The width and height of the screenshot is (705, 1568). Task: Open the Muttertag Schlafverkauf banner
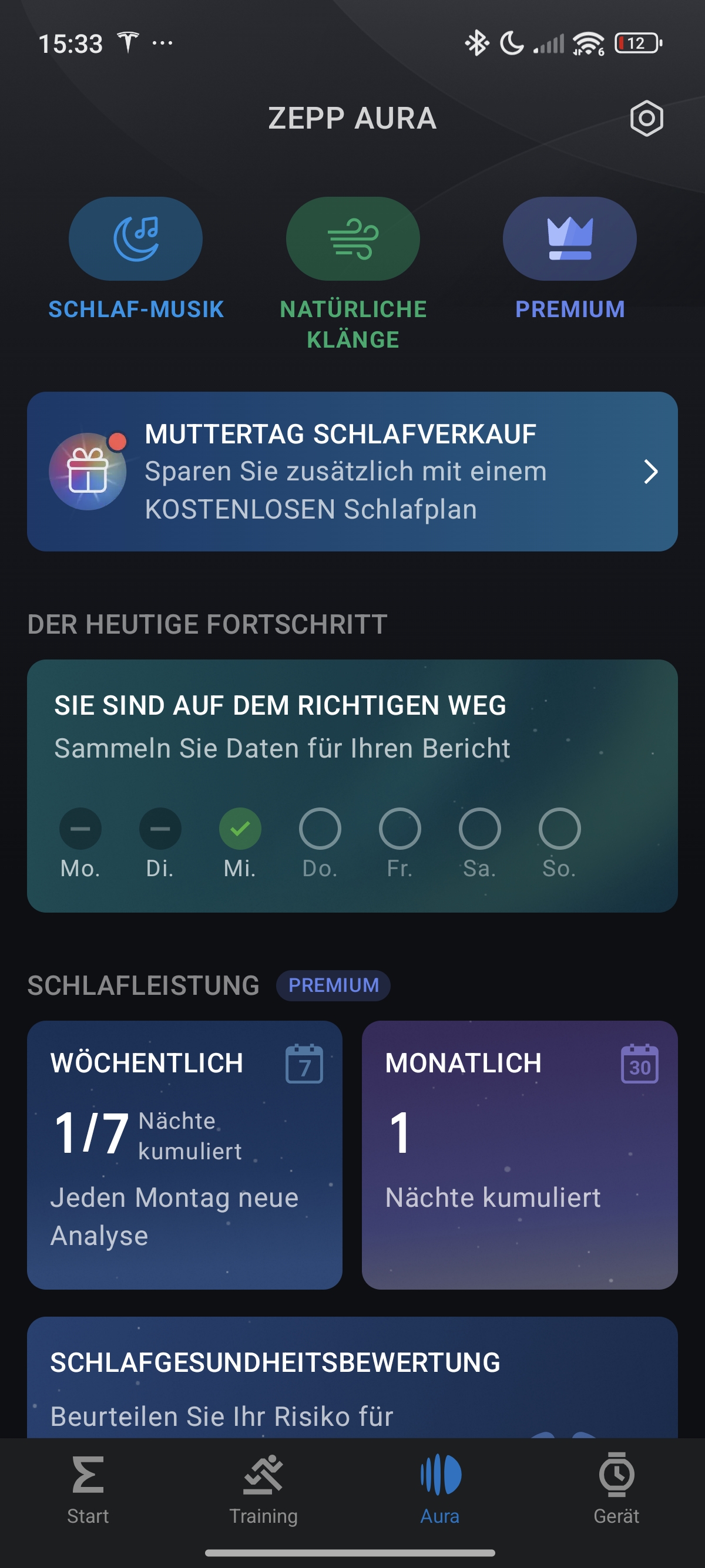[x=352, y=472]
